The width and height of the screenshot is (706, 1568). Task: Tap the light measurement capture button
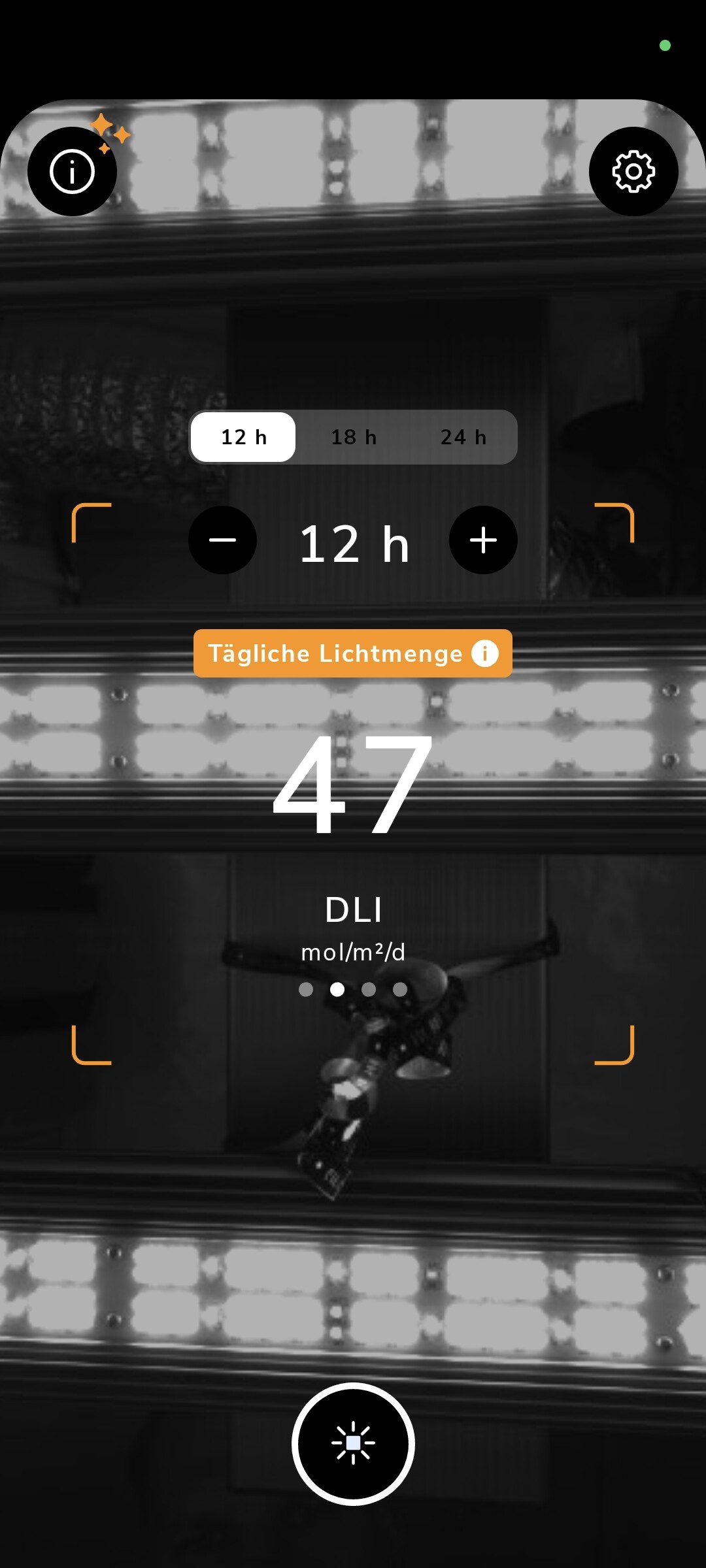353,1443
